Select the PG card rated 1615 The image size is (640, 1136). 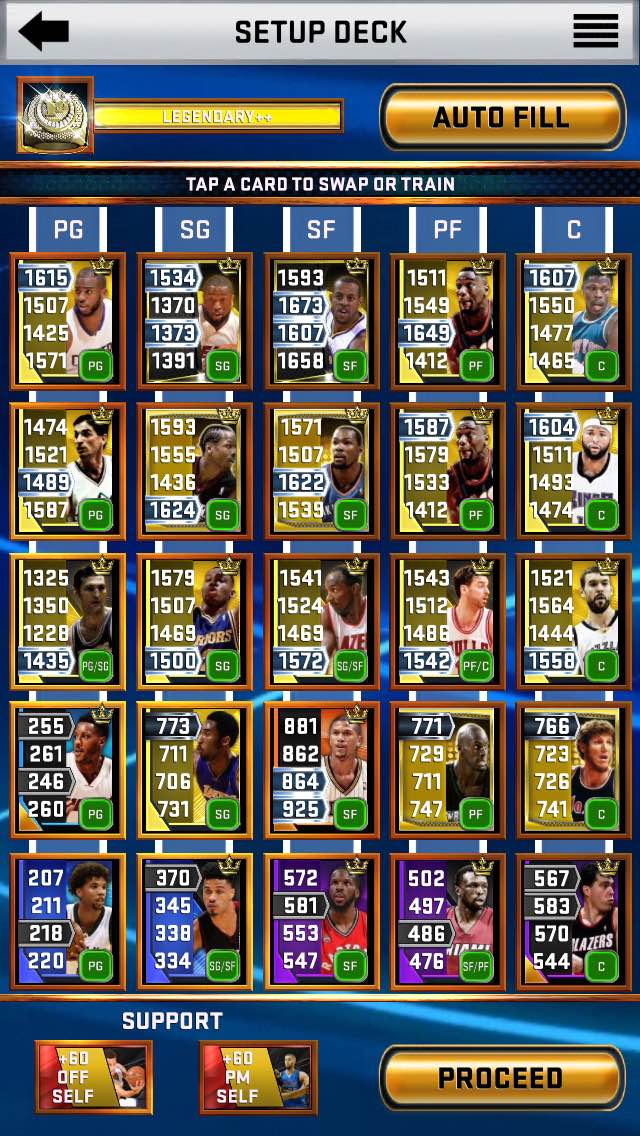pyautogui.click(x=68, y=321)
